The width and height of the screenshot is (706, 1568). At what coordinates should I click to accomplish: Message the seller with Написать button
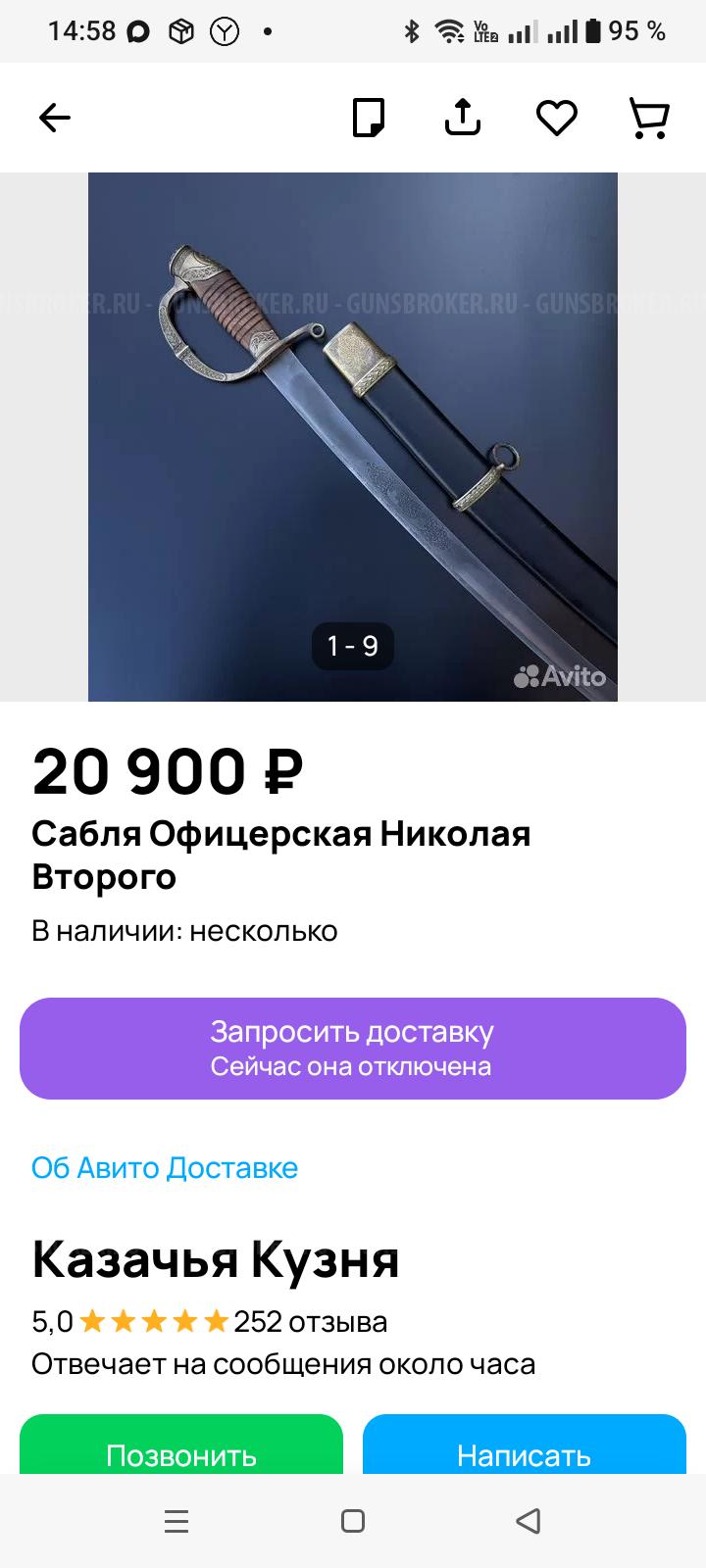[x=524, y=1456]
